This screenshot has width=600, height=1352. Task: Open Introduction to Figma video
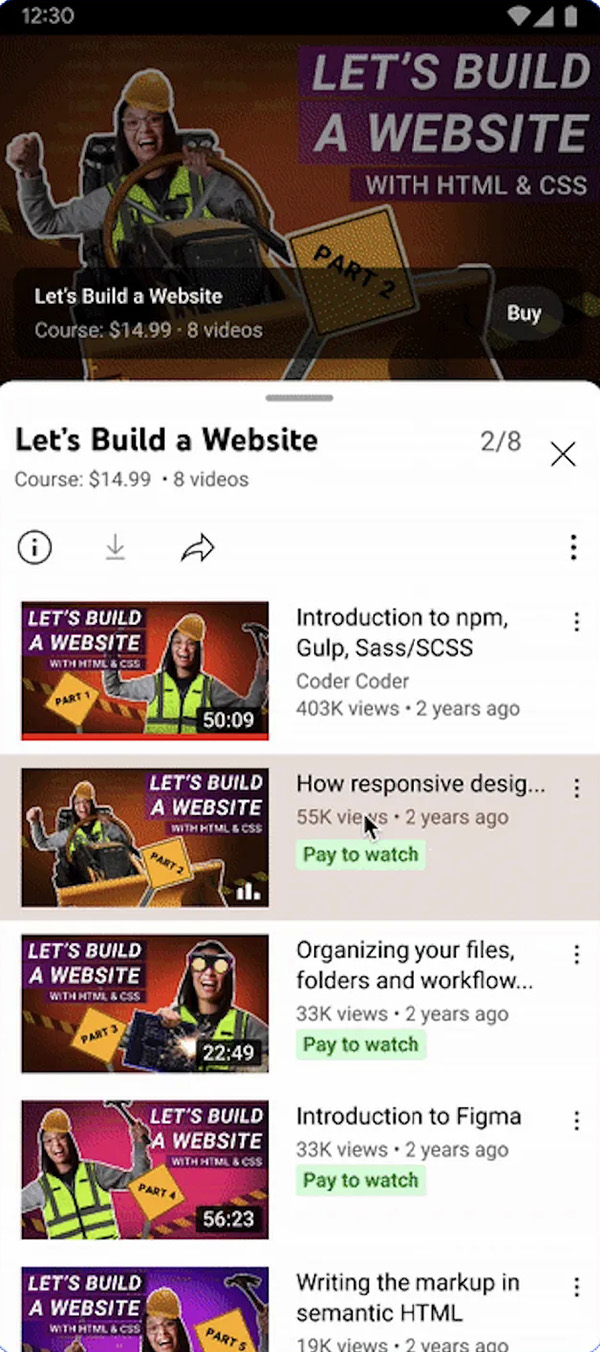(x=300, y=1169)
